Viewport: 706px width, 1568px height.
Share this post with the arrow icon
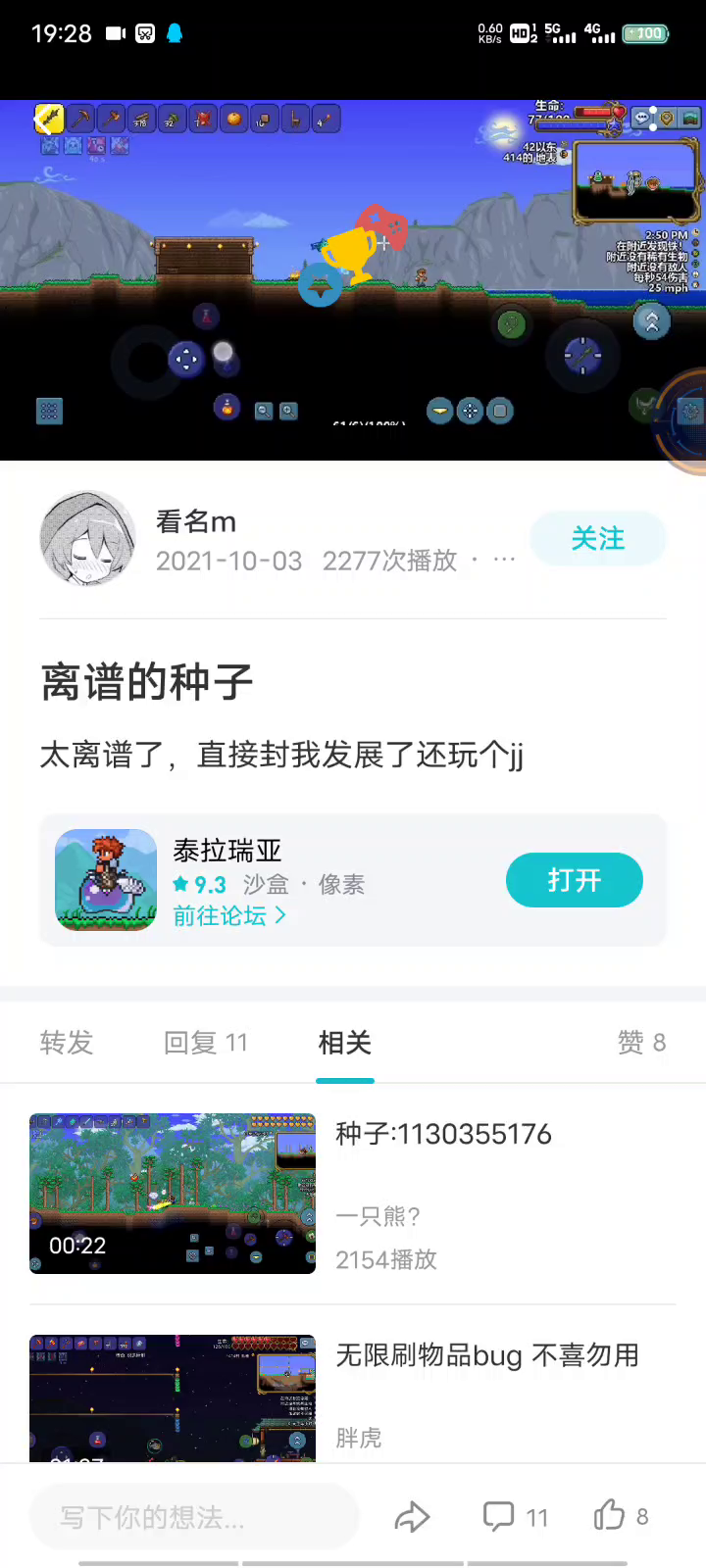412,1517
